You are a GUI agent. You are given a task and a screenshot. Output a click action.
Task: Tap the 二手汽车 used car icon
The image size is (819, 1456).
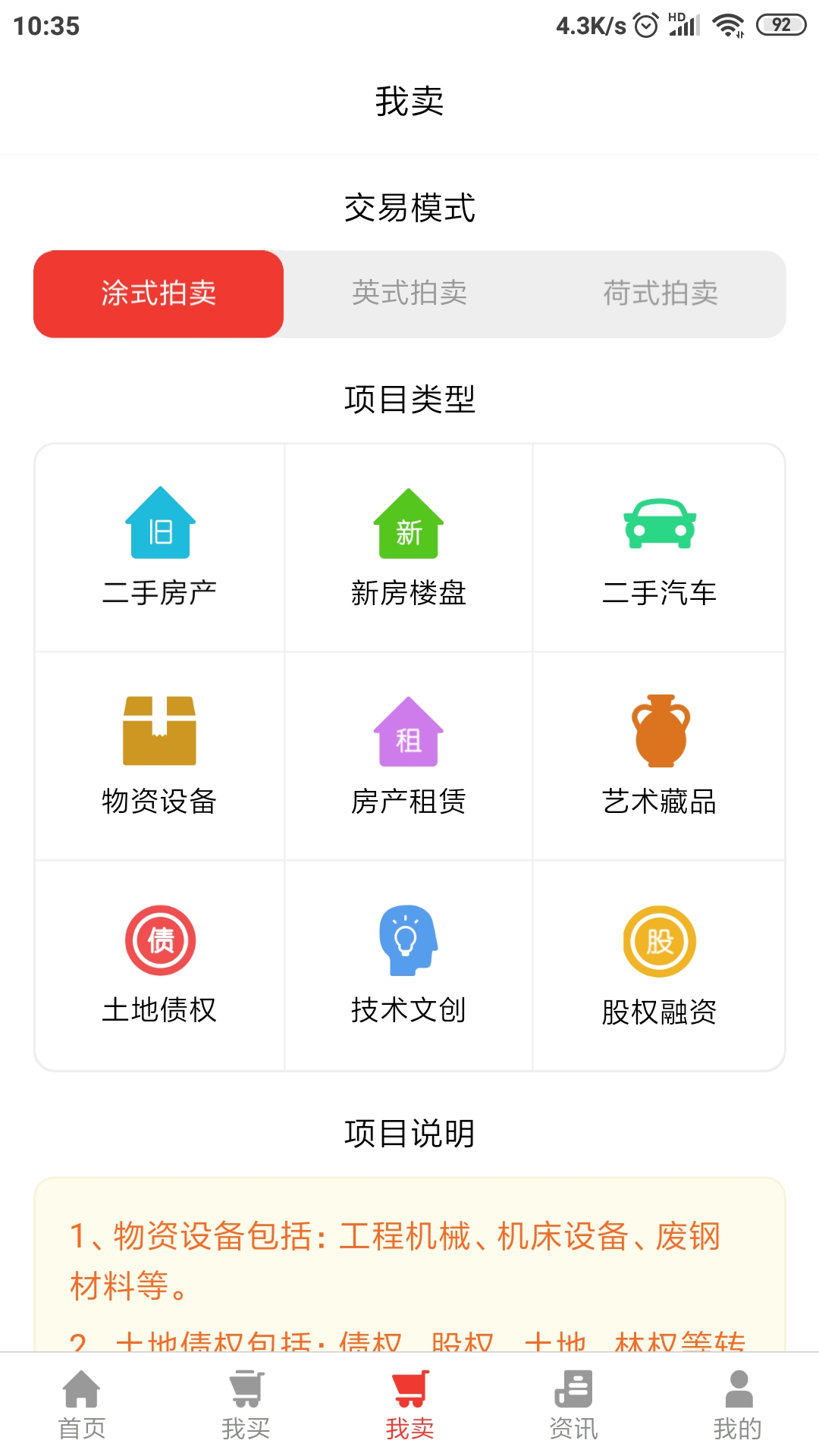click(659, 523)
